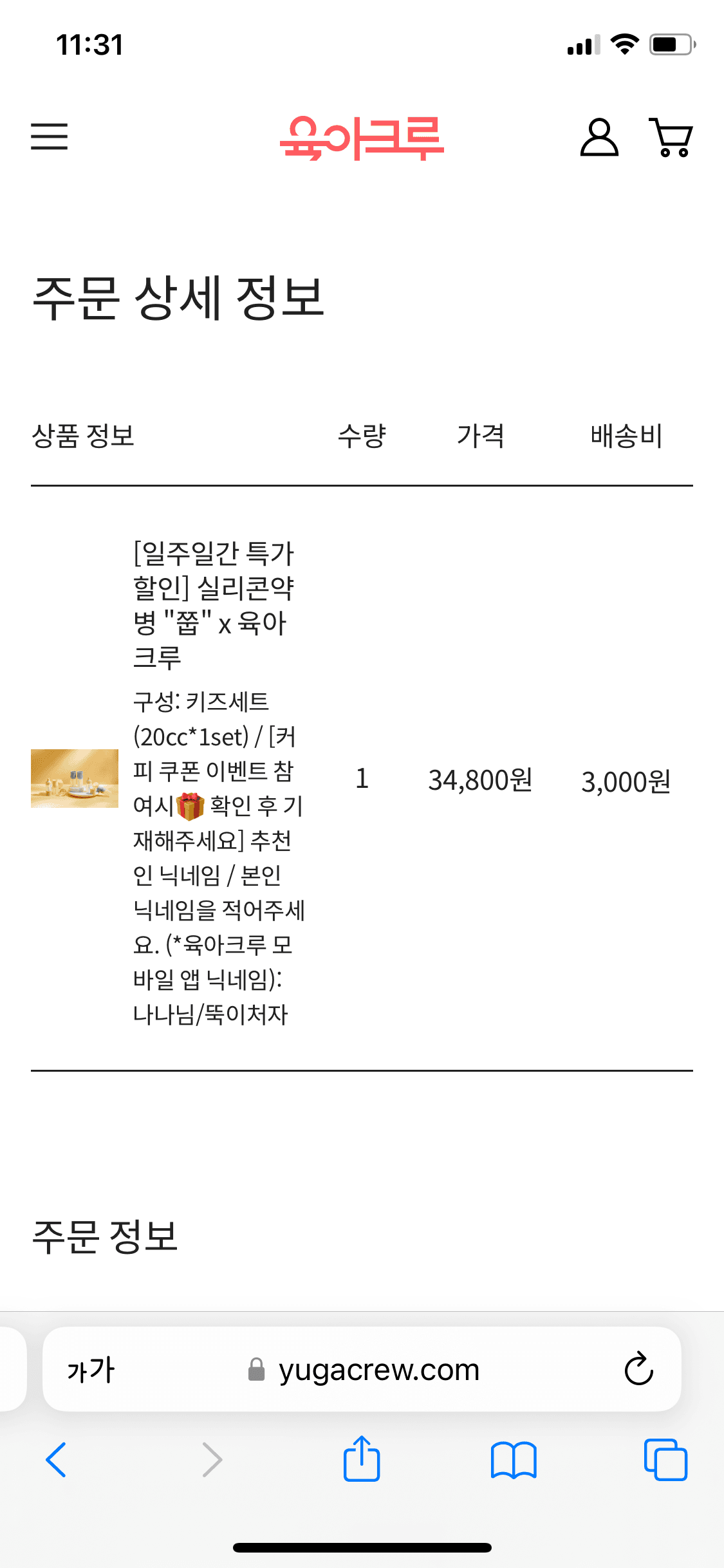Tap the 배송비 column header
Screen dimensions: 724x1568
coord(627,436)
